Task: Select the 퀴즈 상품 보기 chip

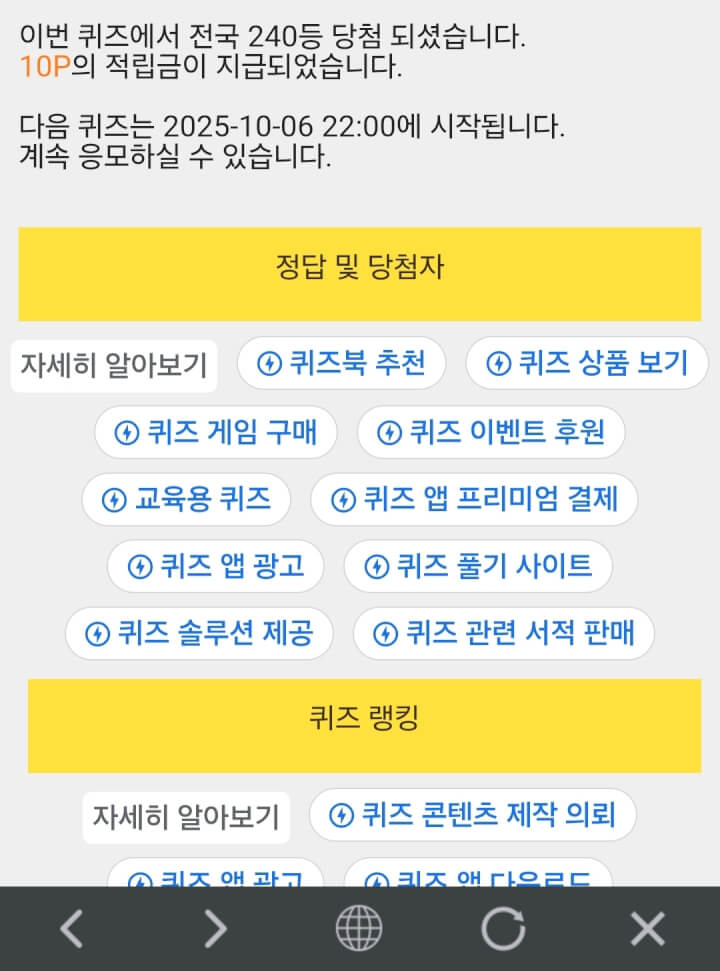Action: tap(586, 363)
